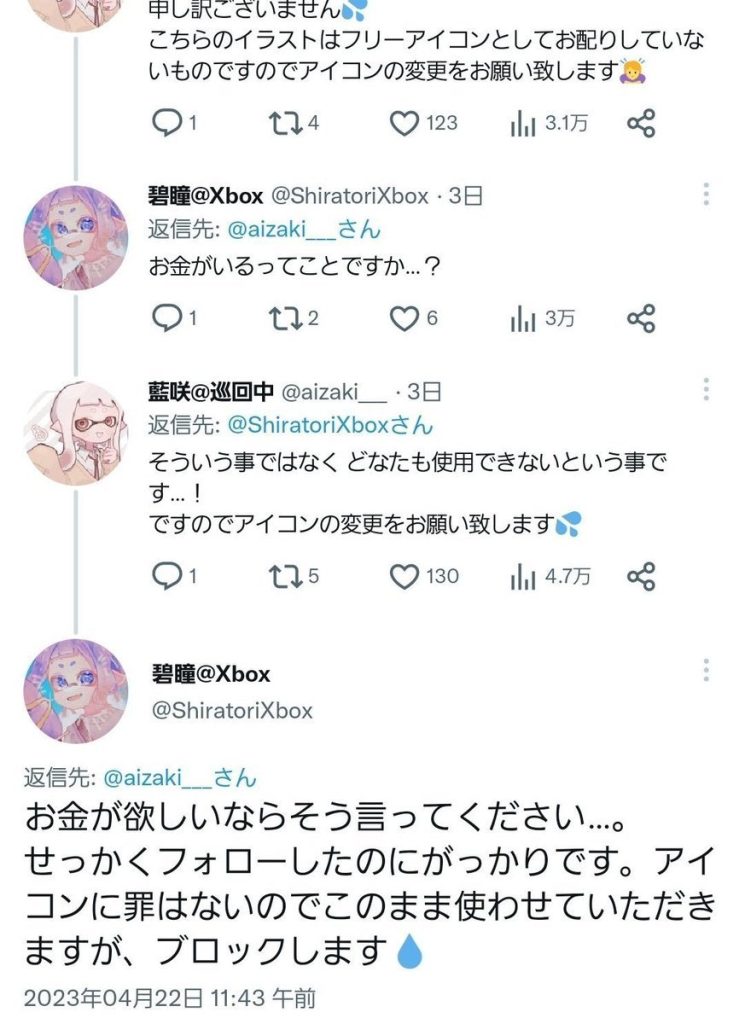745x1024 pixels.
Task: Share 藍咲's reply with 4.7万 views
Action: pos(640,576)
